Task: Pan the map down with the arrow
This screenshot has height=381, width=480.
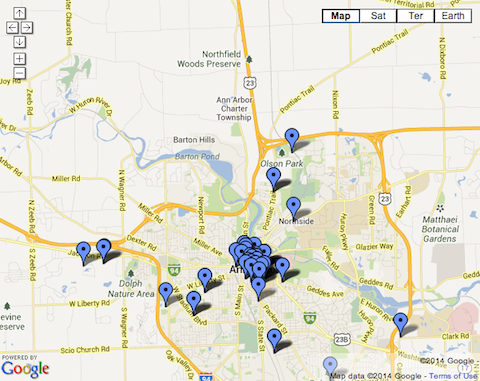Action: click(19, 42)
